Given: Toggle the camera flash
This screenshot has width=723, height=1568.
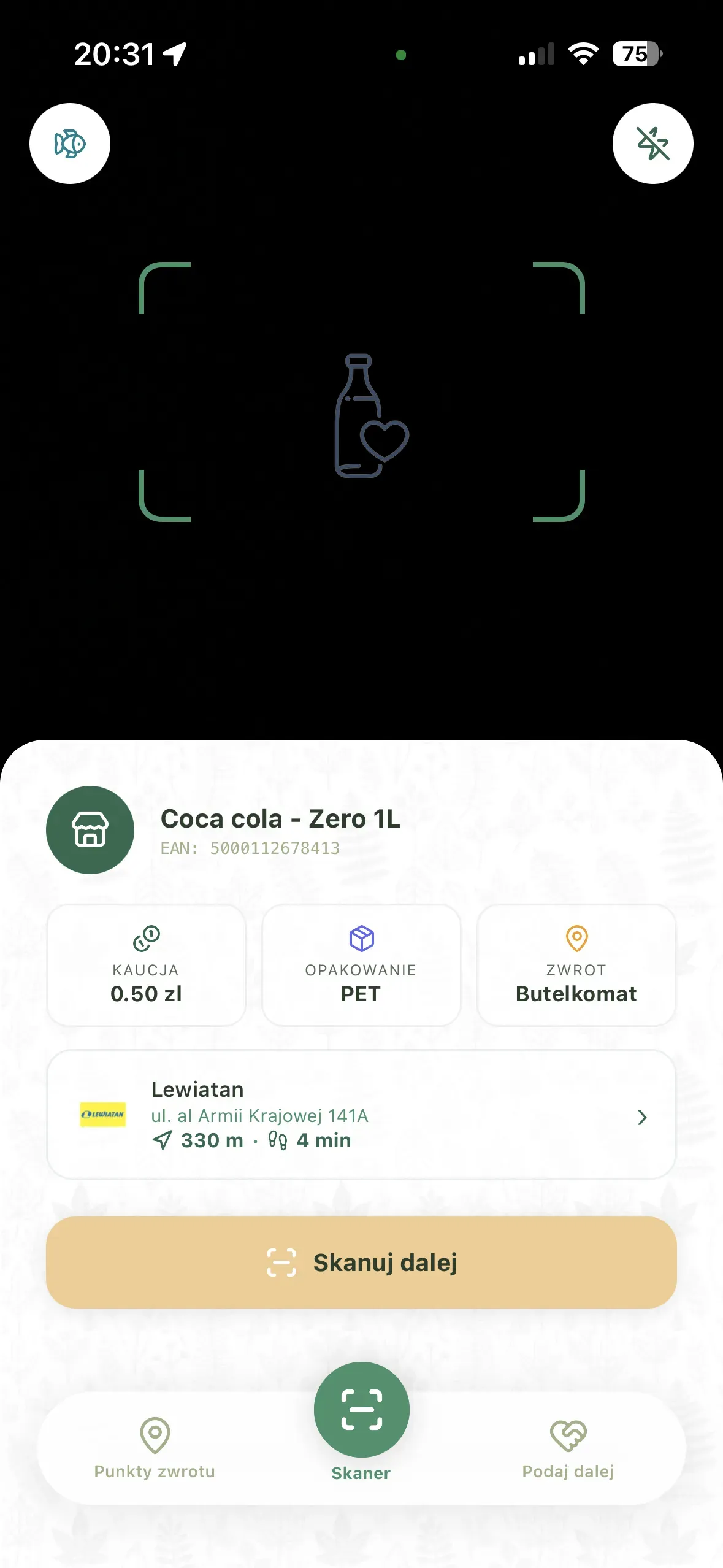Looking at the screenshot, I should [652, 144].
